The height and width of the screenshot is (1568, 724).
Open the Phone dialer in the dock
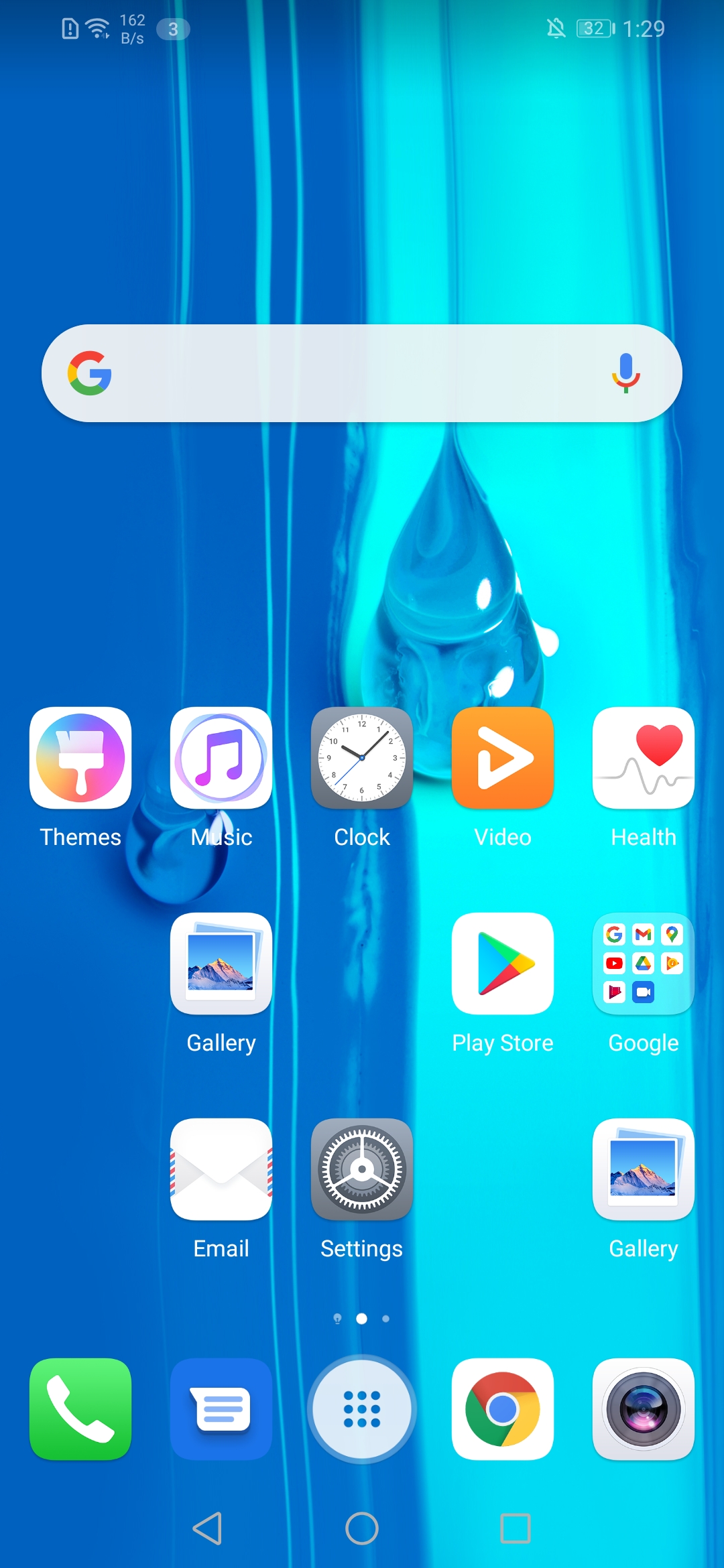(80, 1409)
